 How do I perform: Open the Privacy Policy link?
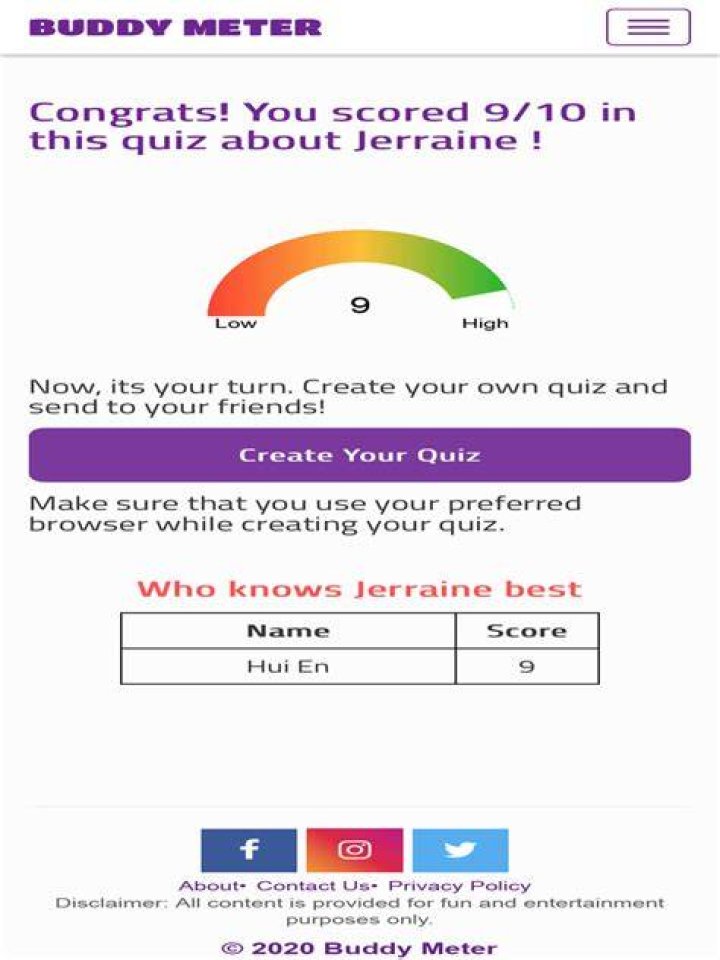(x=460, y=886)
